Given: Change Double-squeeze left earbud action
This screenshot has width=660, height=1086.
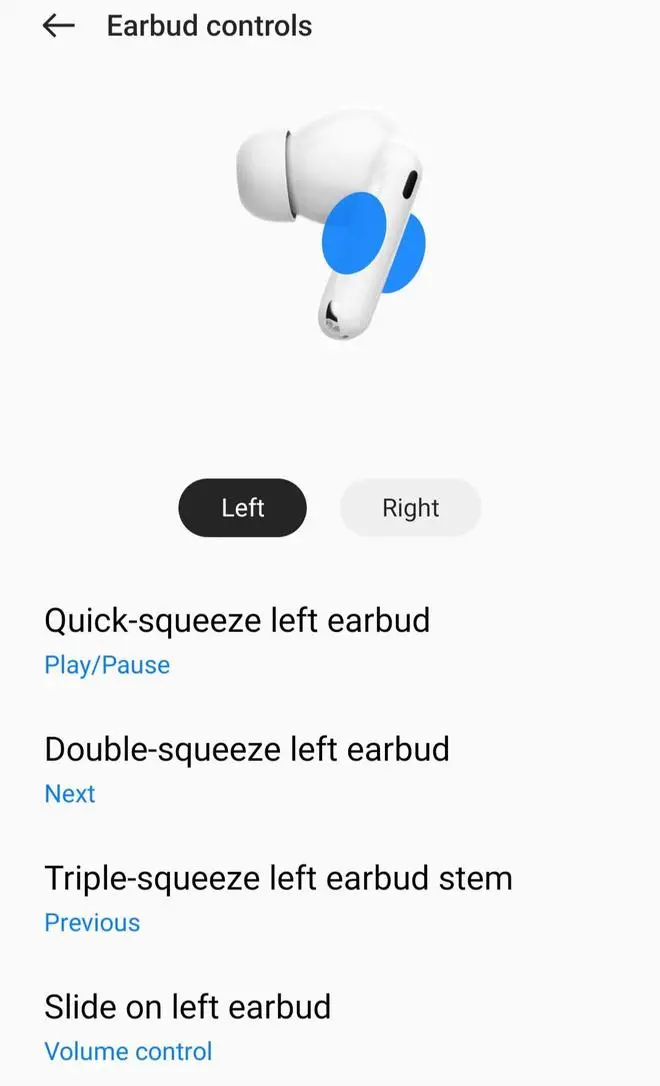Looking at the screenshot, I should tap(246, 768).
